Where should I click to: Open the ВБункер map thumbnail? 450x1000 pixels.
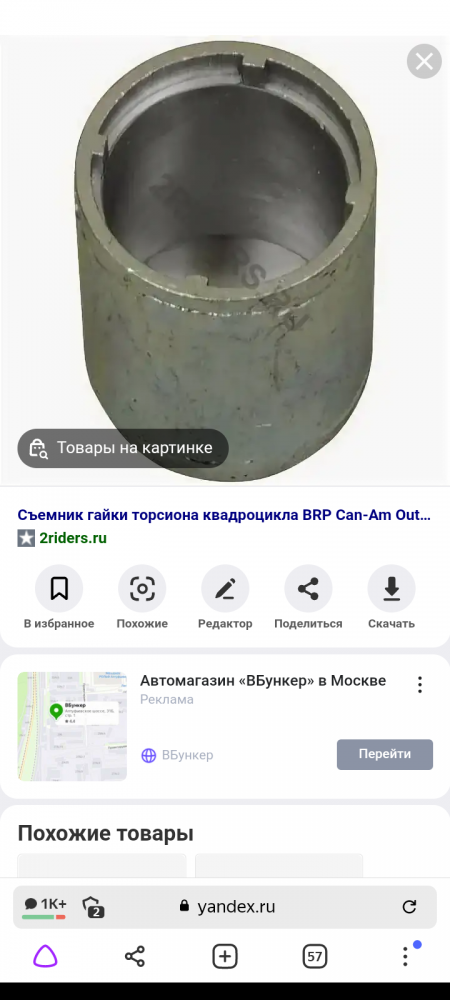click(72, 726)
